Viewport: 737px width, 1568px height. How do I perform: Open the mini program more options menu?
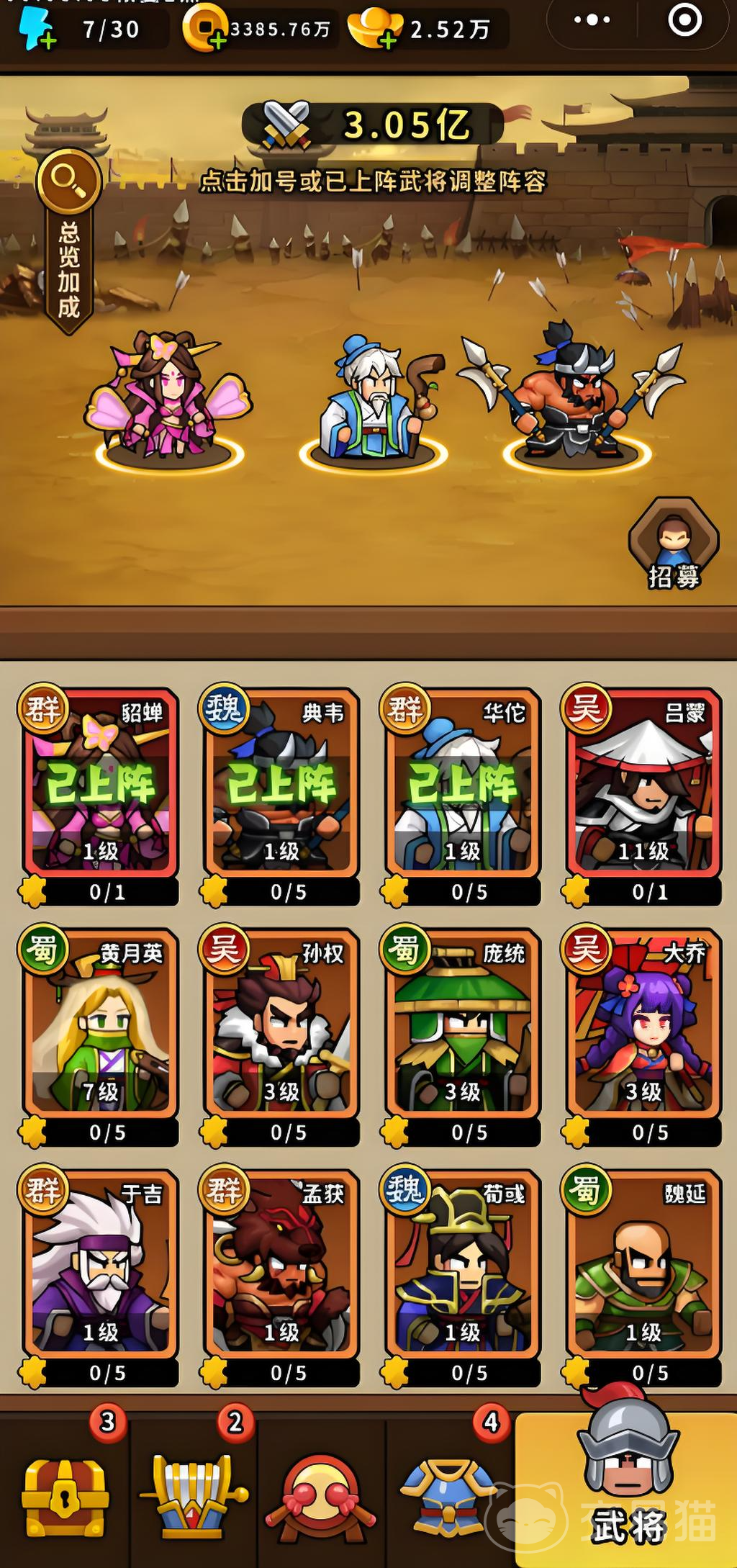[592, 20]
